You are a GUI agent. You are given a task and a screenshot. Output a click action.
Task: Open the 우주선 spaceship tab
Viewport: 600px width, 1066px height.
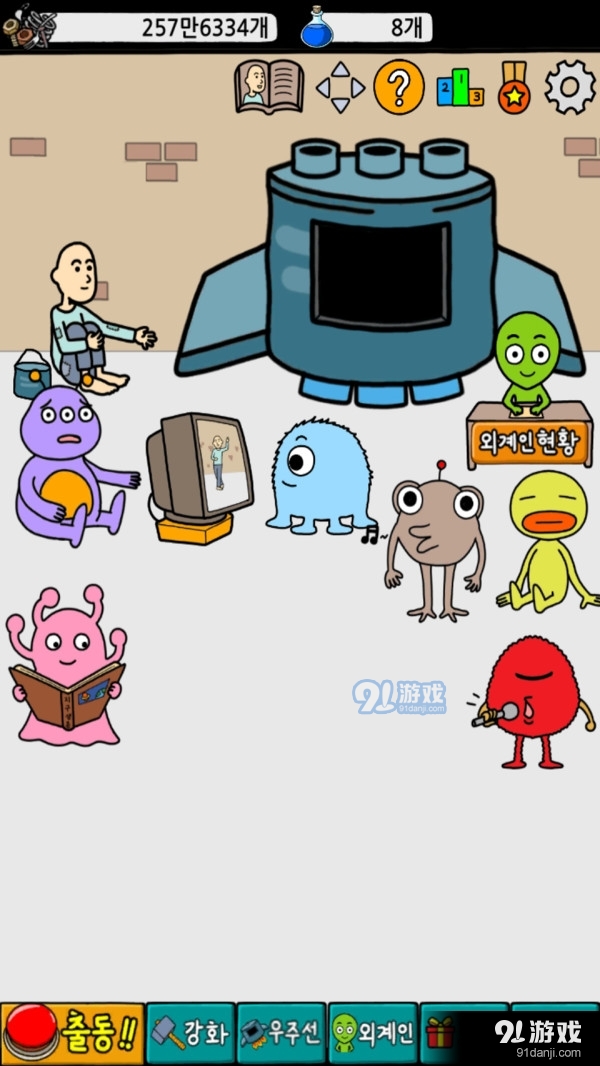(281, 1033)
